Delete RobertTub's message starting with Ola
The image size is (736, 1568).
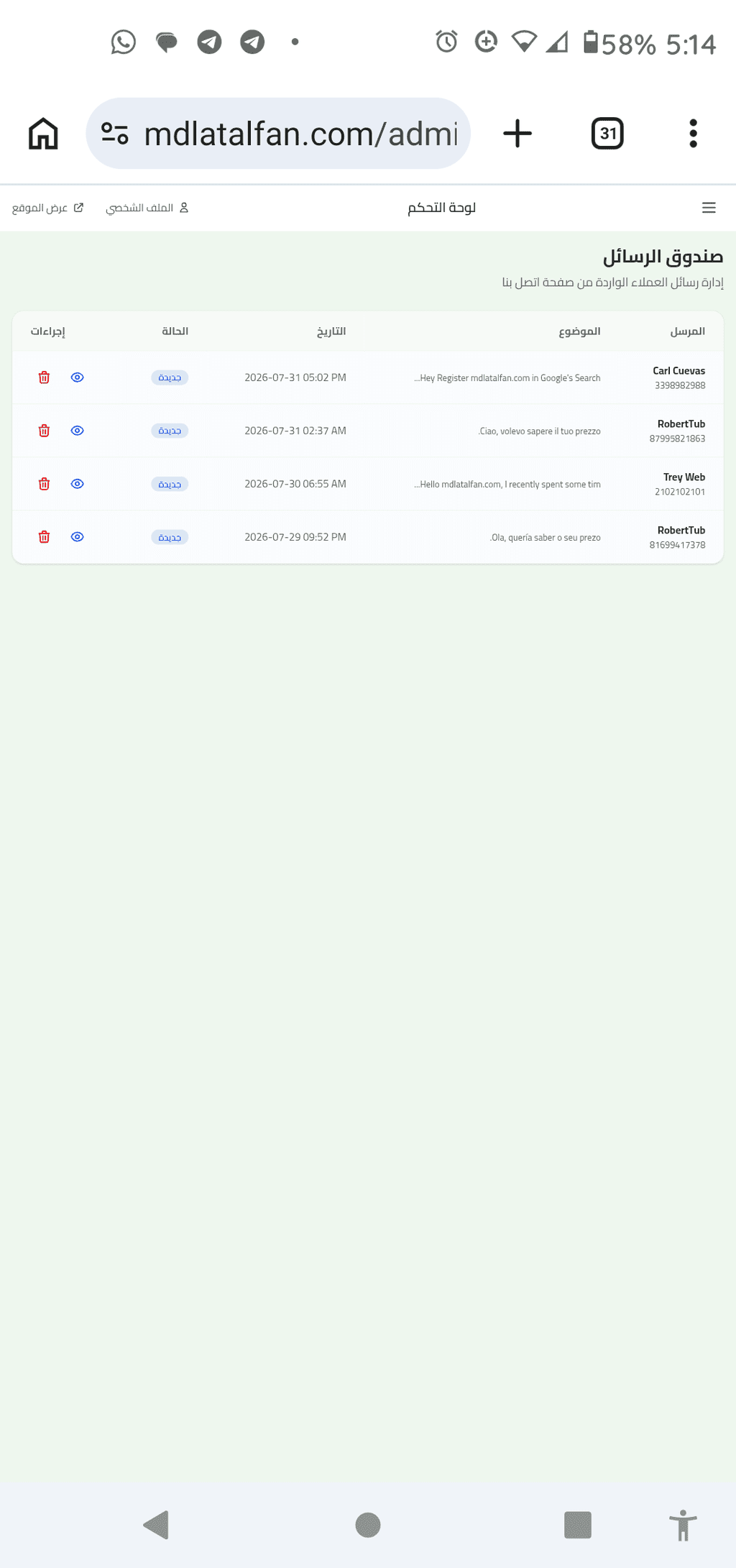click(44, 537)
